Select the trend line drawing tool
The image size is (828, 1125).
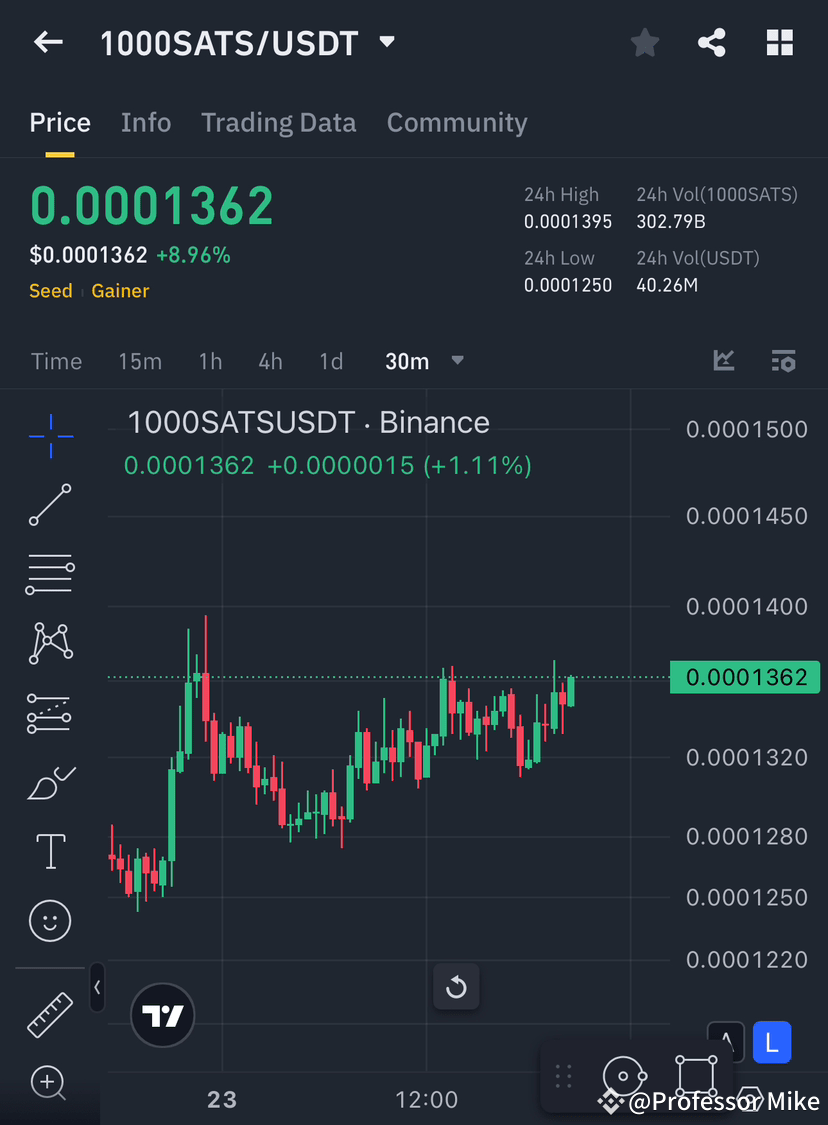[x=50, y=505]
